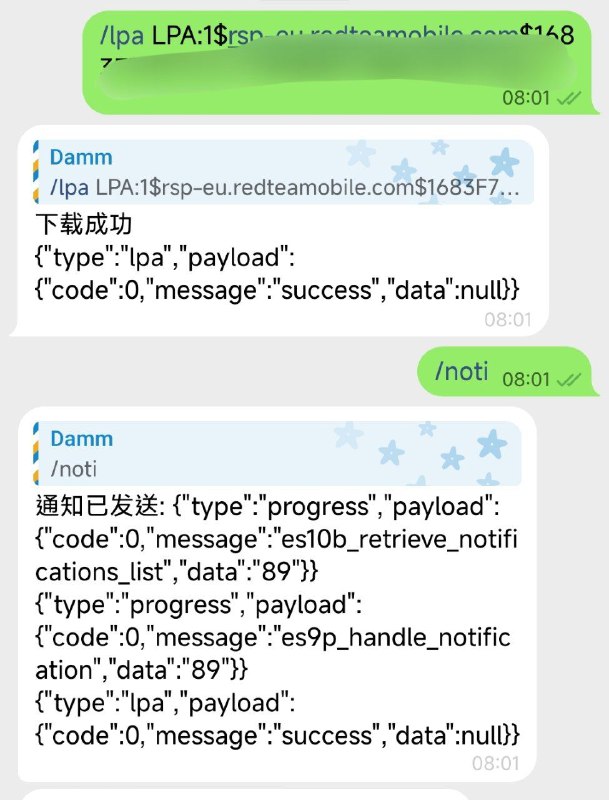
Task: Tap the /lpa command in the sent message
Action: 122,37
